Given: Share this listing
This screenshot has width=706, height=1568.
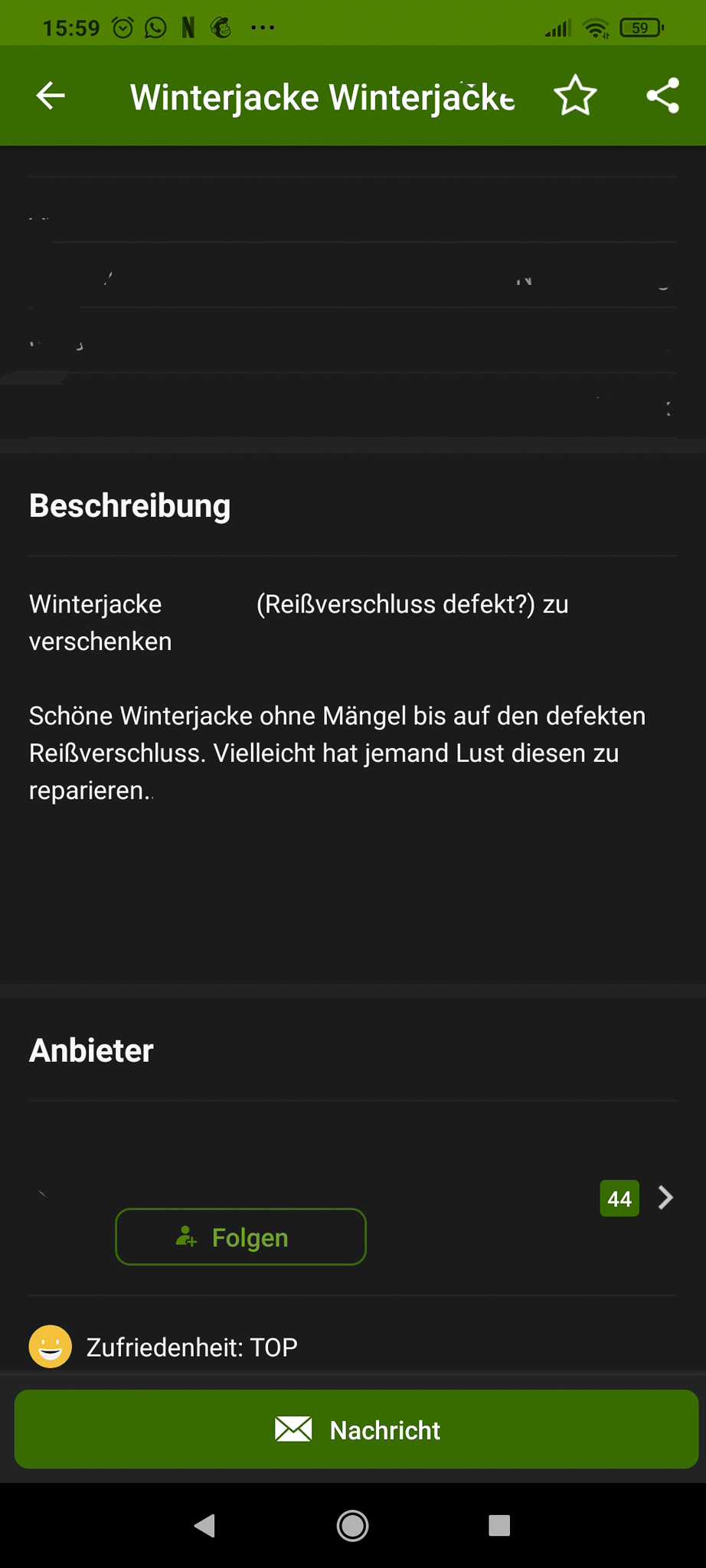Looking at the screenshot, I should coord(662,96).
